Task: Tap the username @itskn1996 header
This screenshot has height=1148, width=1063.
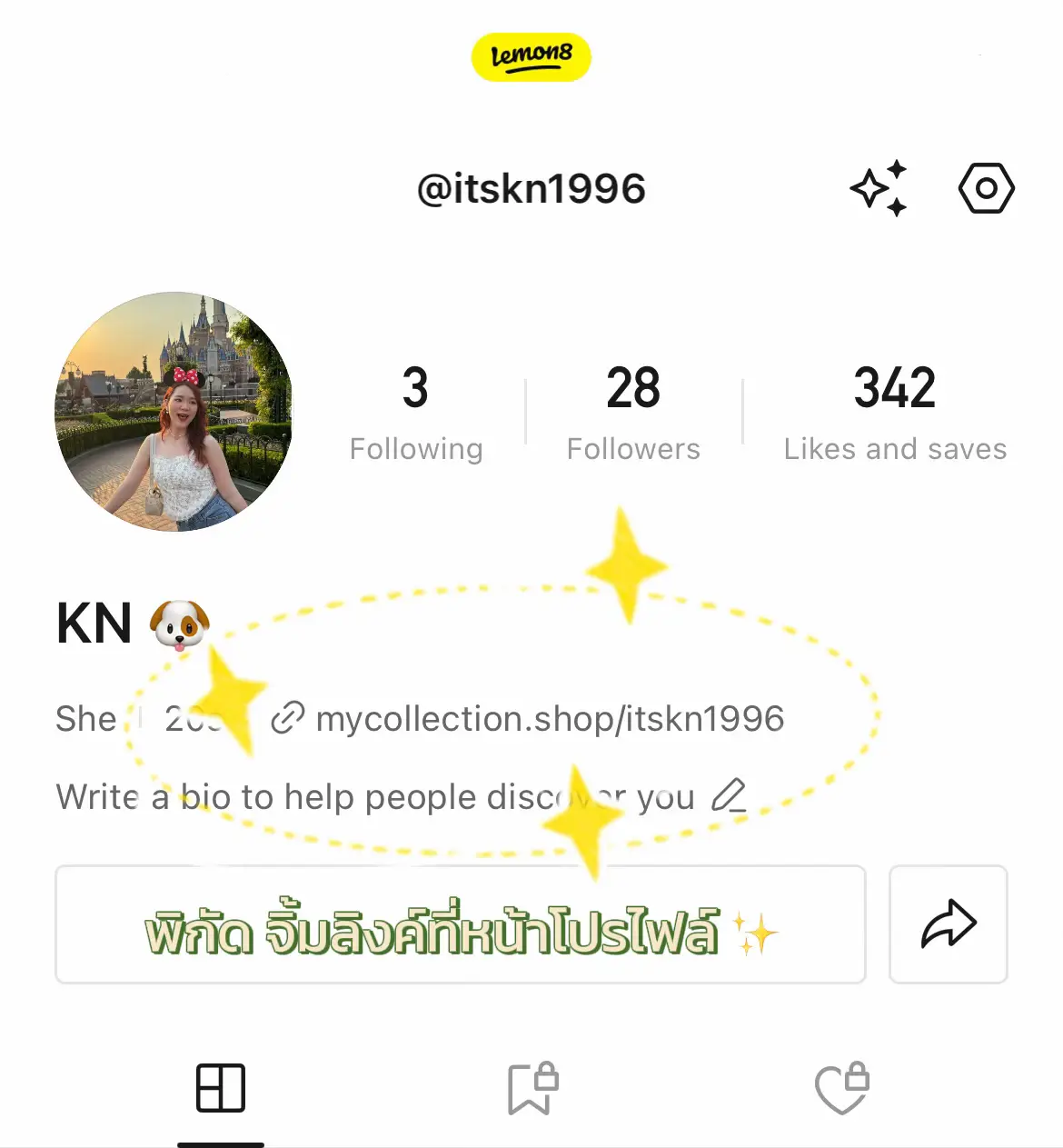Action: (x=531, y=188)
